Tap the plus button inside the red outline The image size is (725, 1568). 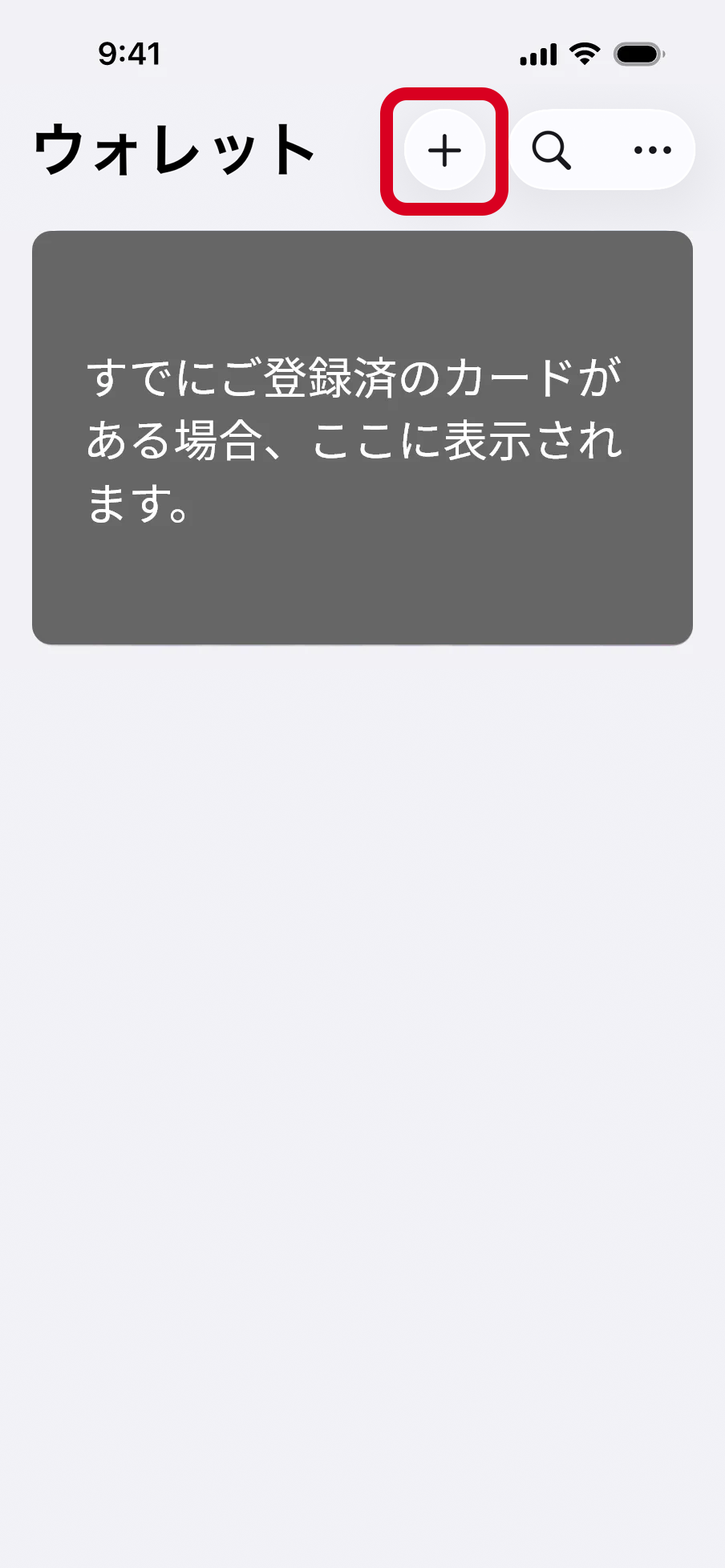446,151
